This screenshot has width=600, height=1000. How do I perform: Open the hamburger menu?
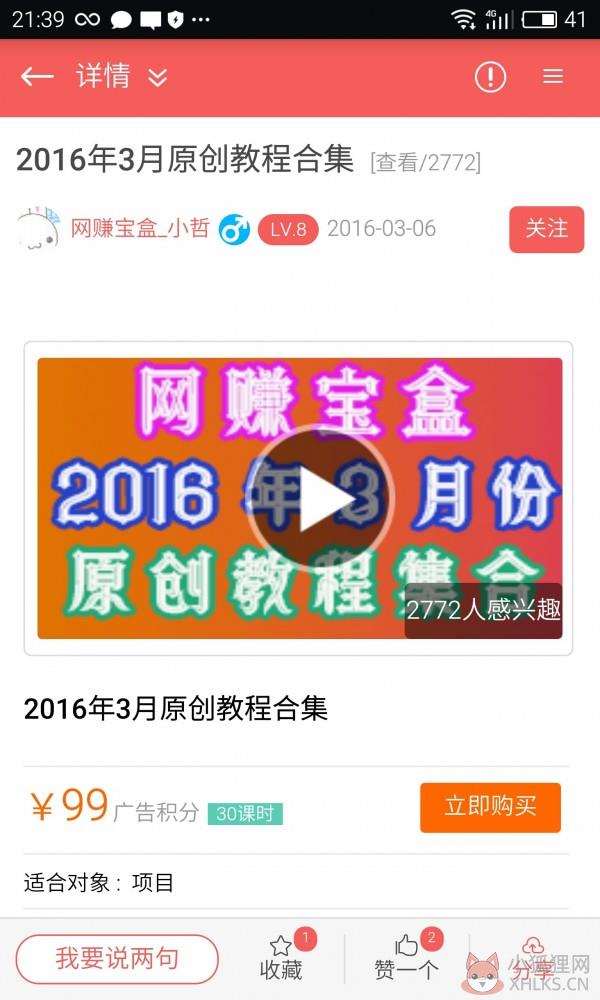coord(553,77)
